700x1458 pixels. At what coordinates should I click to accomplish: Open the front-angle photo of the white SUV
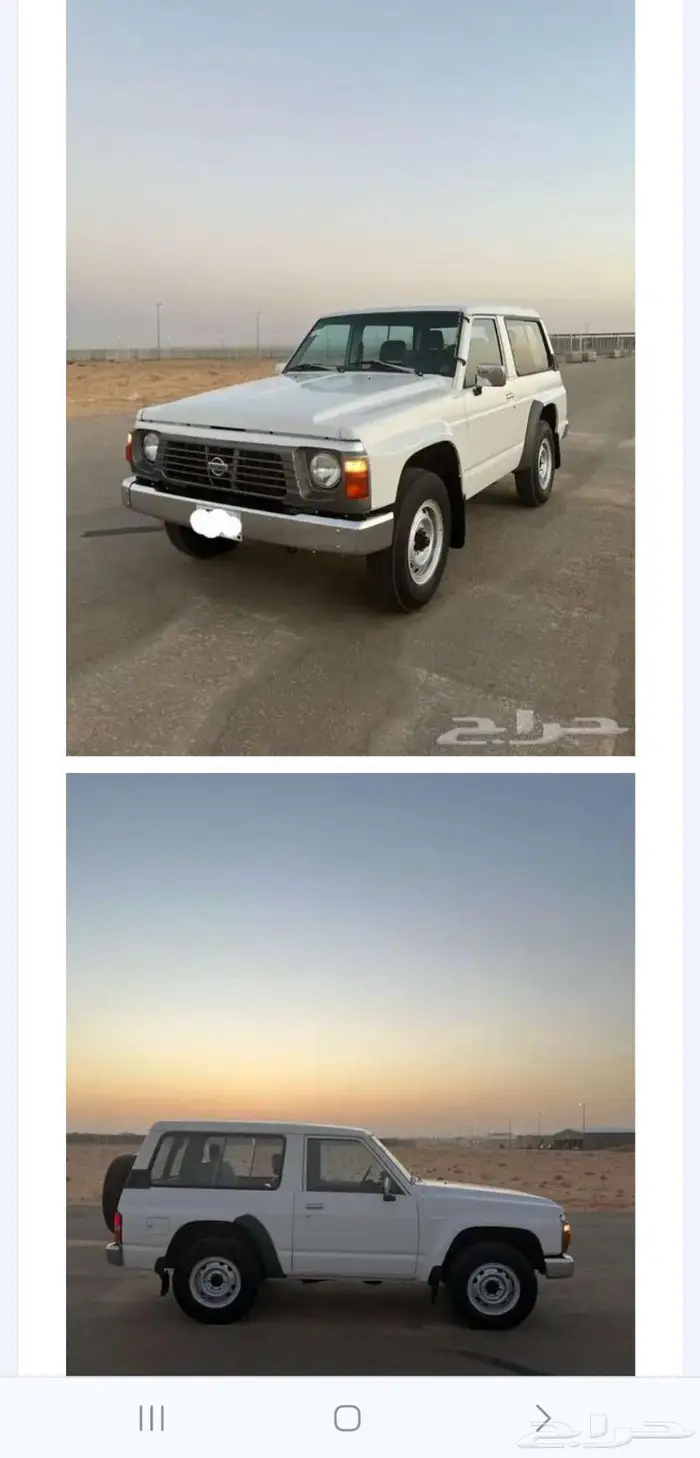(350, 377)
